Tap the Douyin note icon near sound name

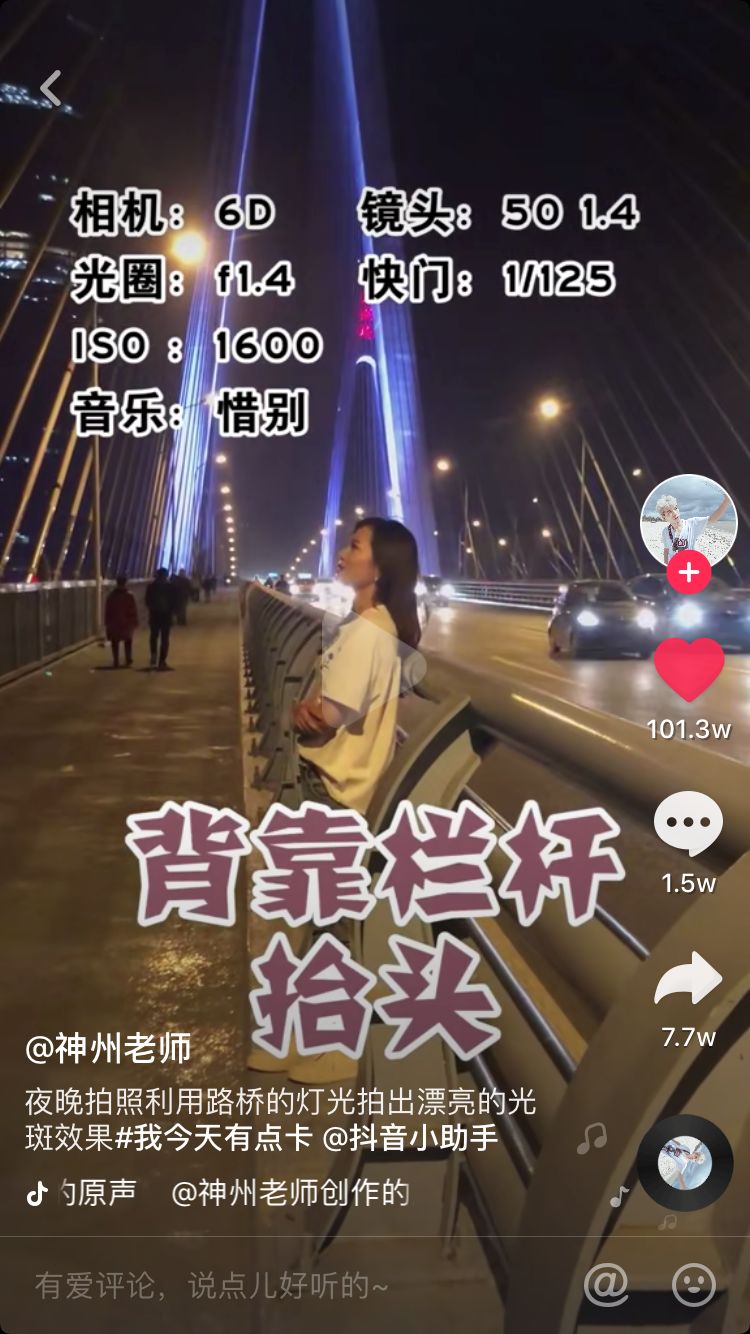pos(40,1192)
